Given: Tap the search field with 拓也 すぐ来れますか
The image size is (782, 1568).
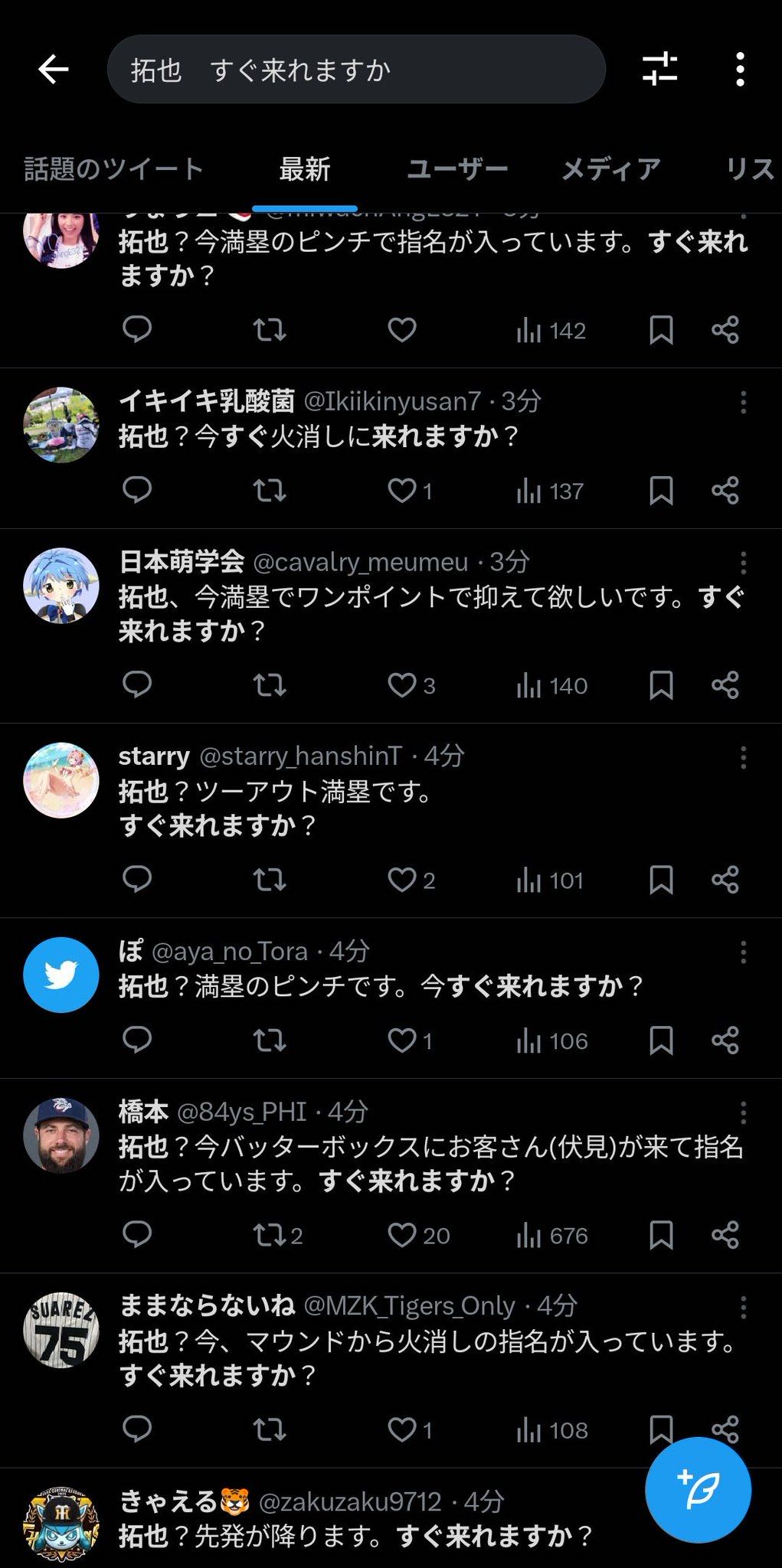Looking at the screenshot, I should (x=356, y=70).
